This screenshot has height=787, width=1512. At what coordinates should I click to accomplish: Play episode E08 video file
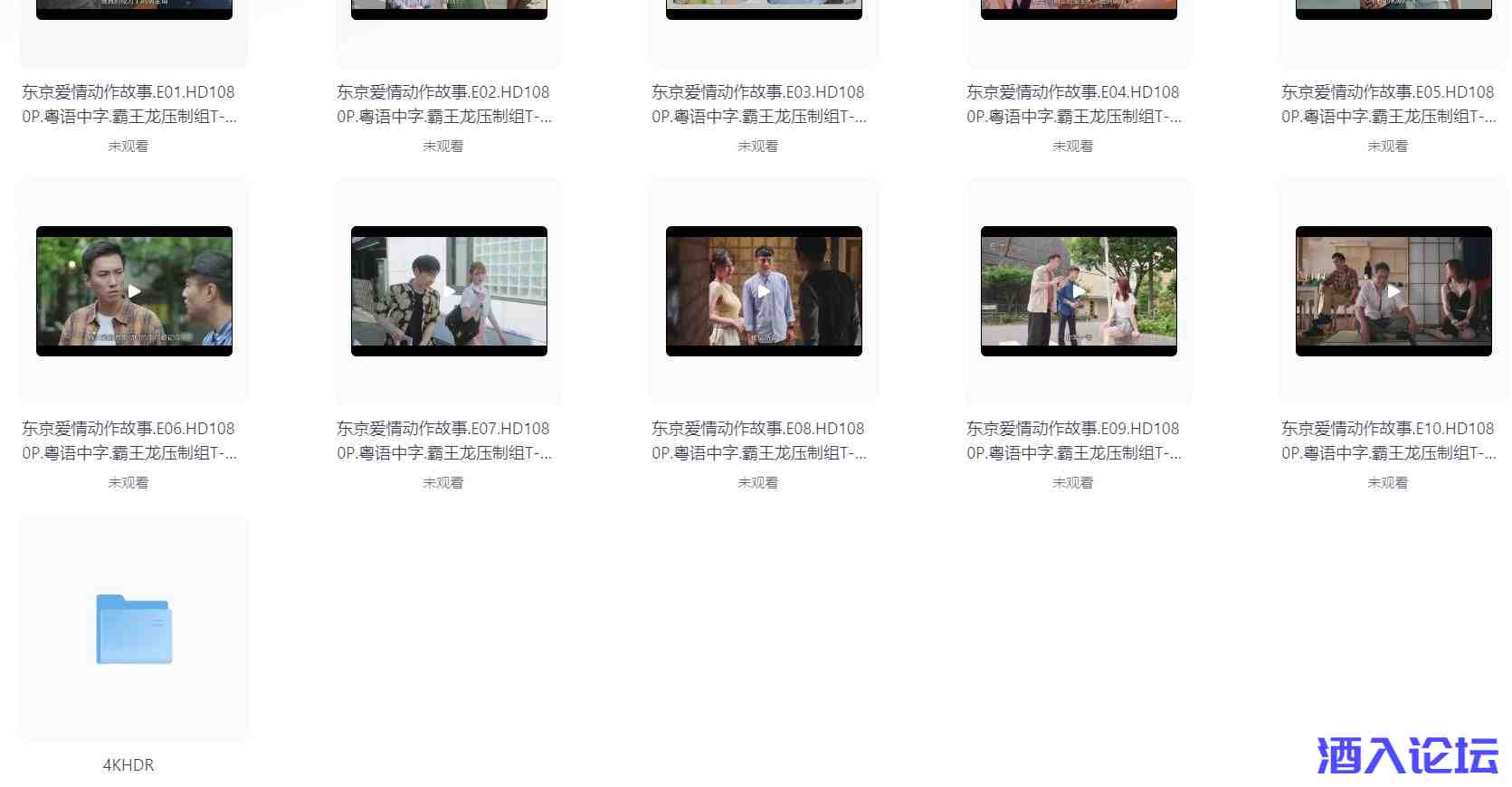click(x=764, y=291)
